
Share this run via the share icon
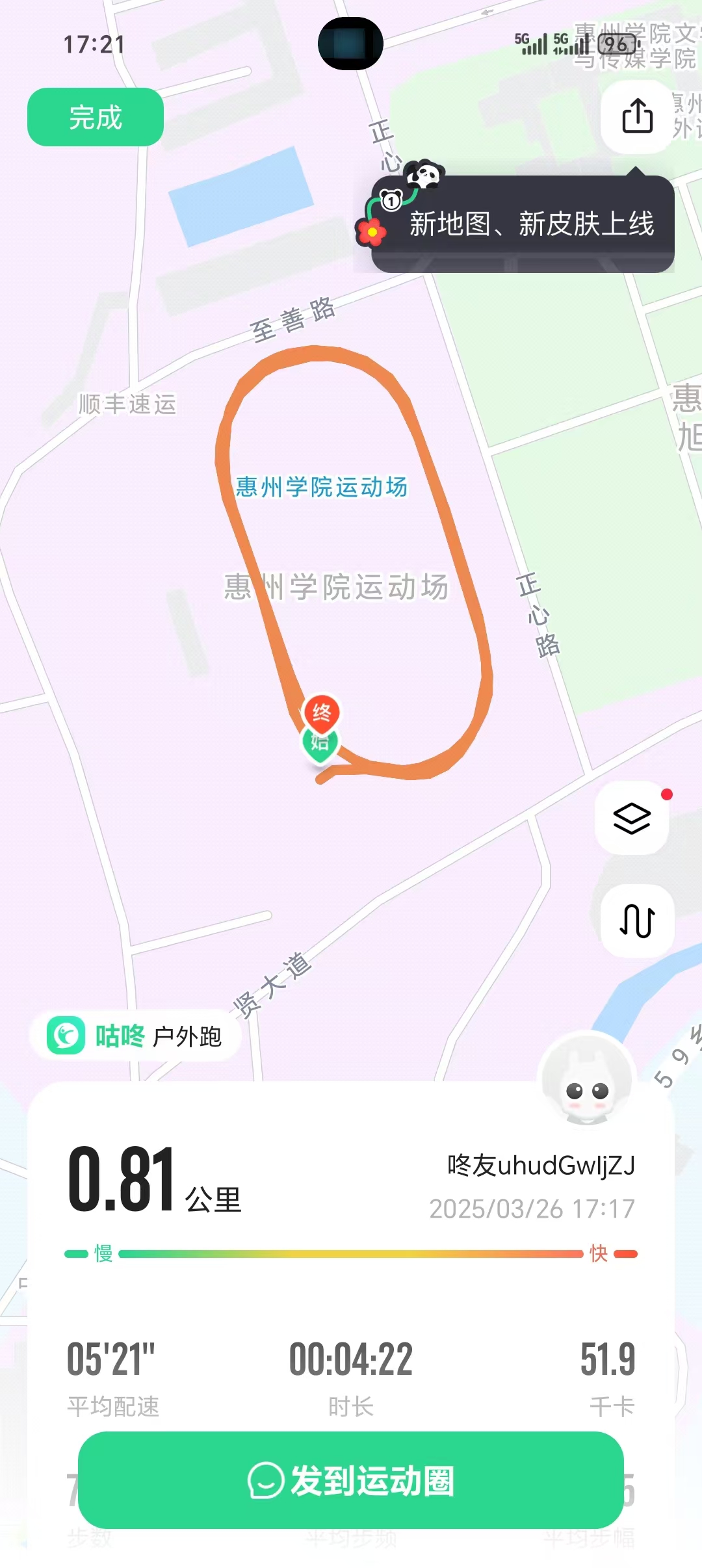click(637, 117)
